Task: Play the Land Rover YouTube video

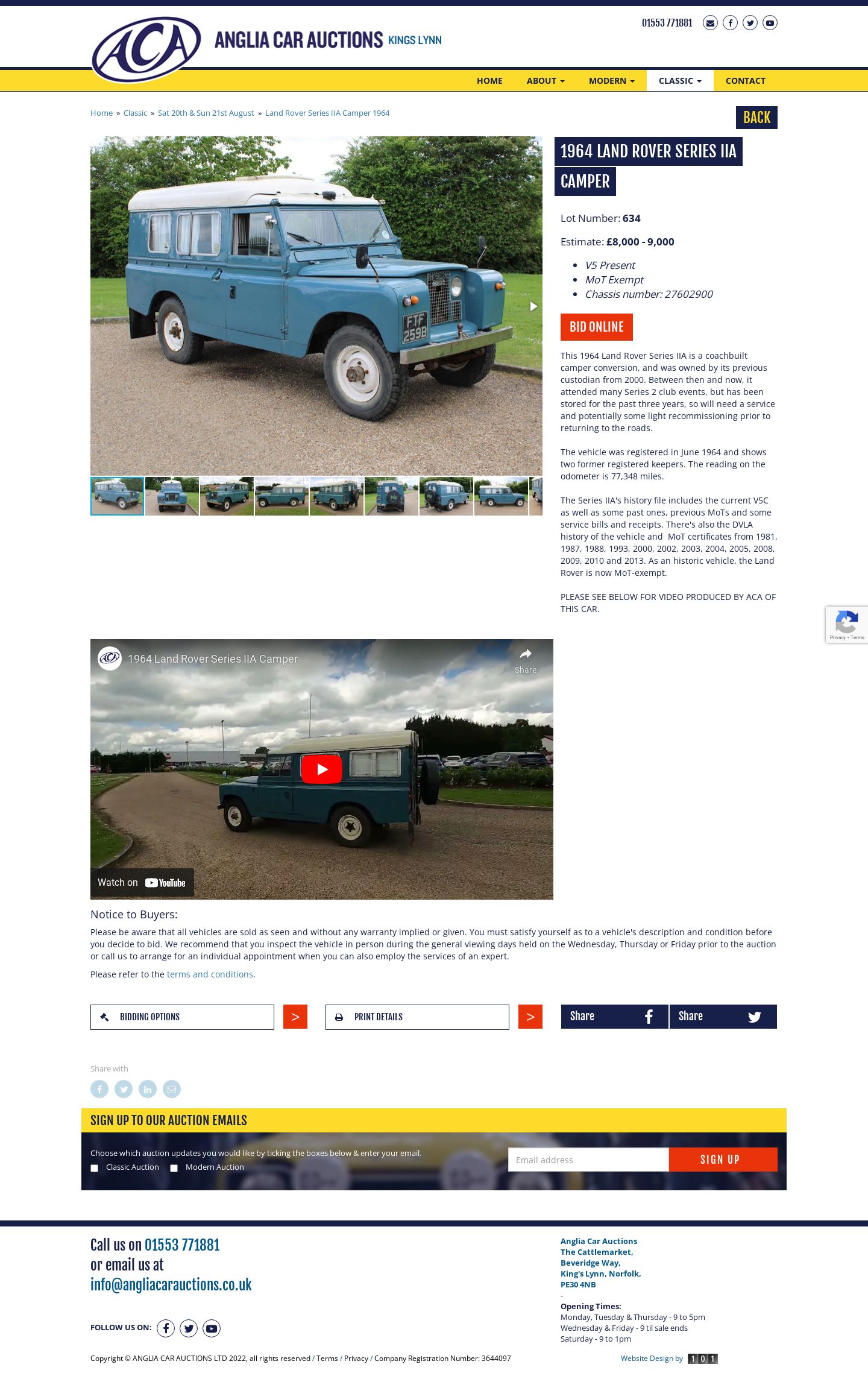Action: click(x=321, y=769)
